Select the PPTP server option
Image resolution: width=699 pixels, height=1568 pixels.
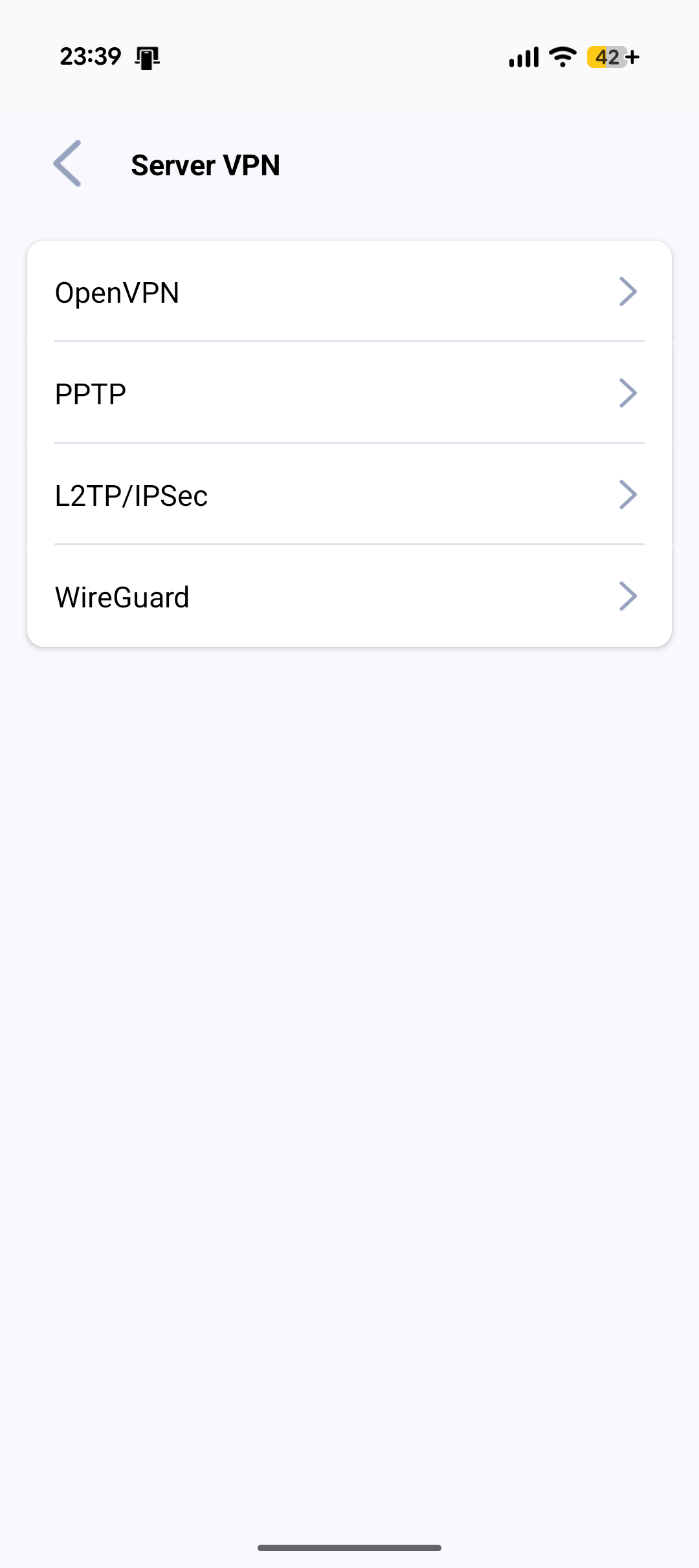pos(349,394)
